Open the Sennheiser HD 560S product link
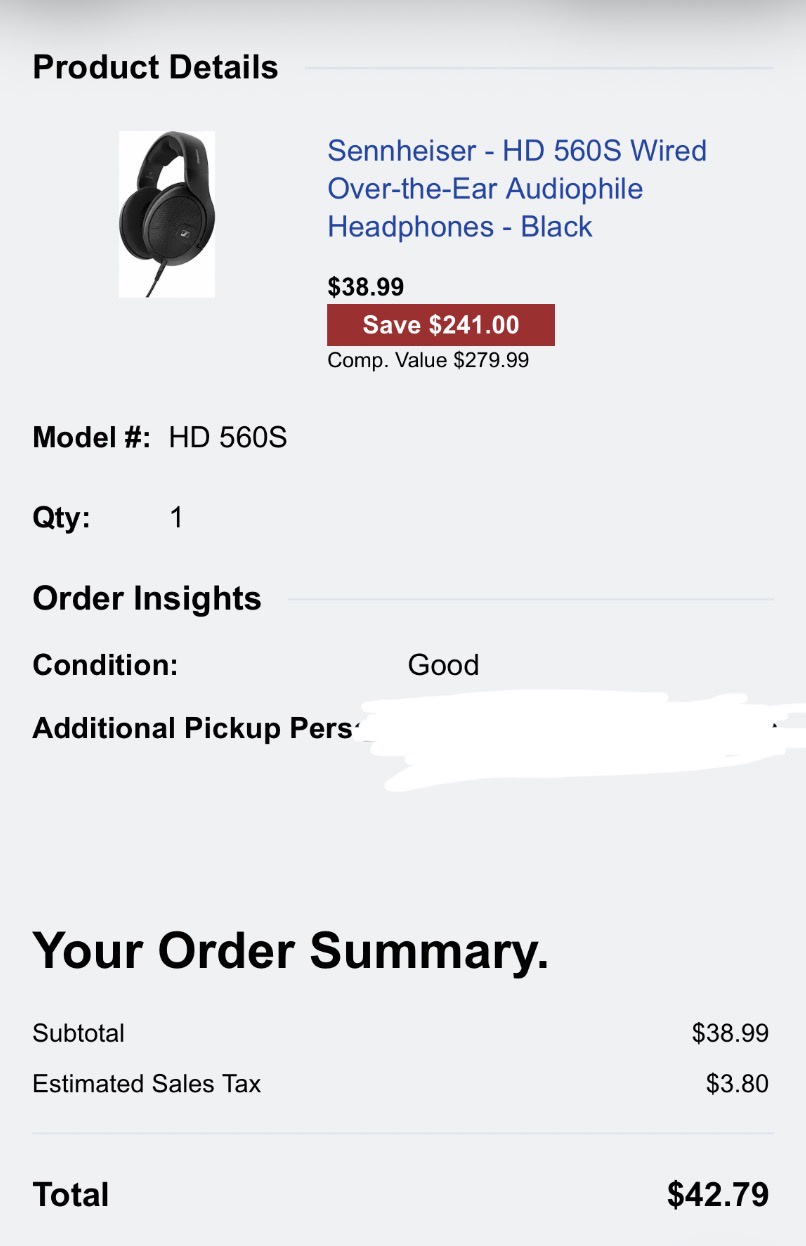Viewport: 806px width, 1246px height. [x=516, y=189]
